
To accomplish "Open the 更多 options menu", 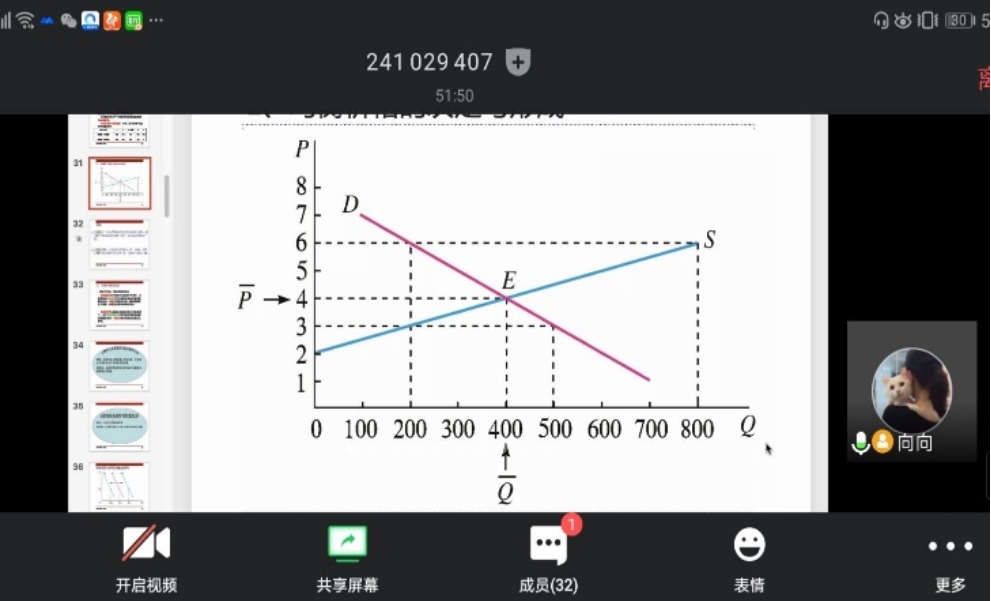I will 949,558.
